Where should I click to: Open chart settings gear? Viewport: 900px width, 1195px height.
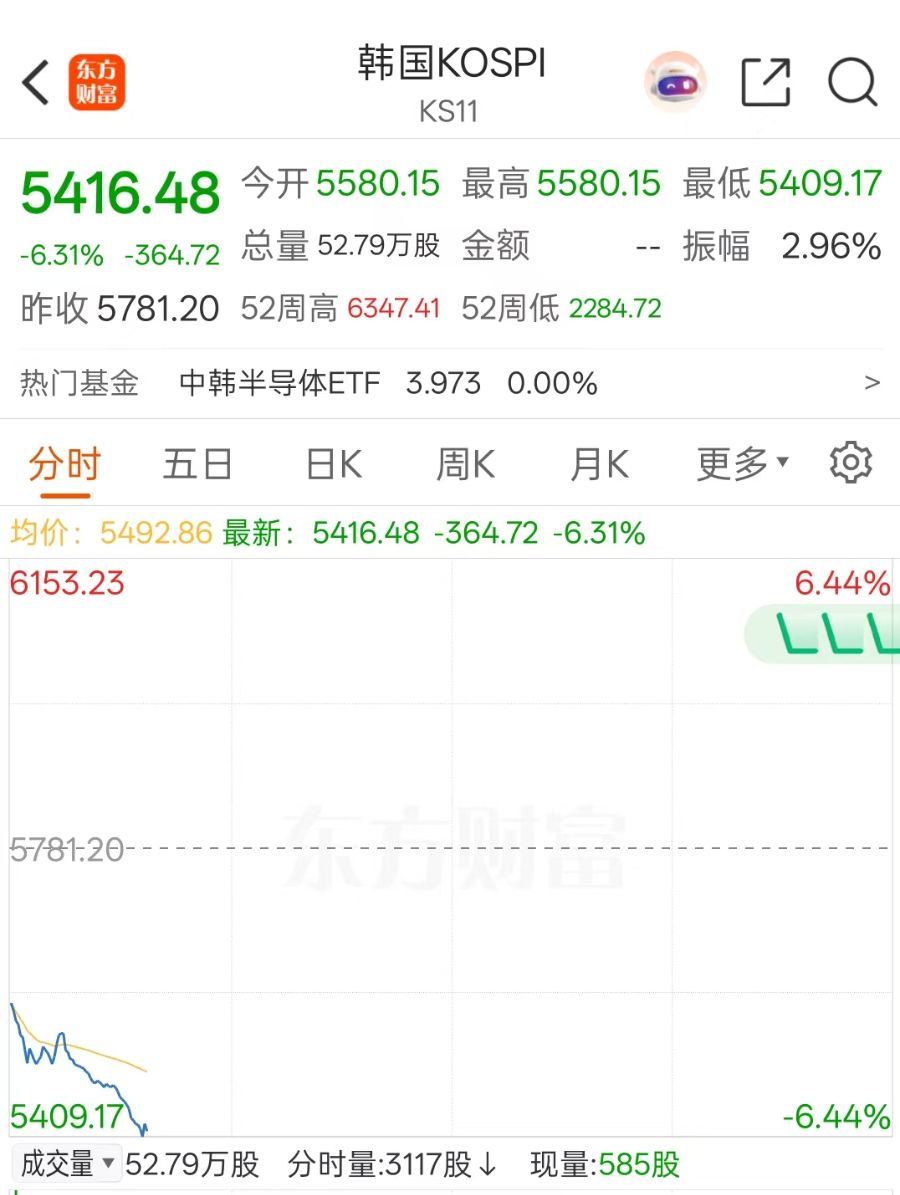pyautogui.click(x=851, y=463)
